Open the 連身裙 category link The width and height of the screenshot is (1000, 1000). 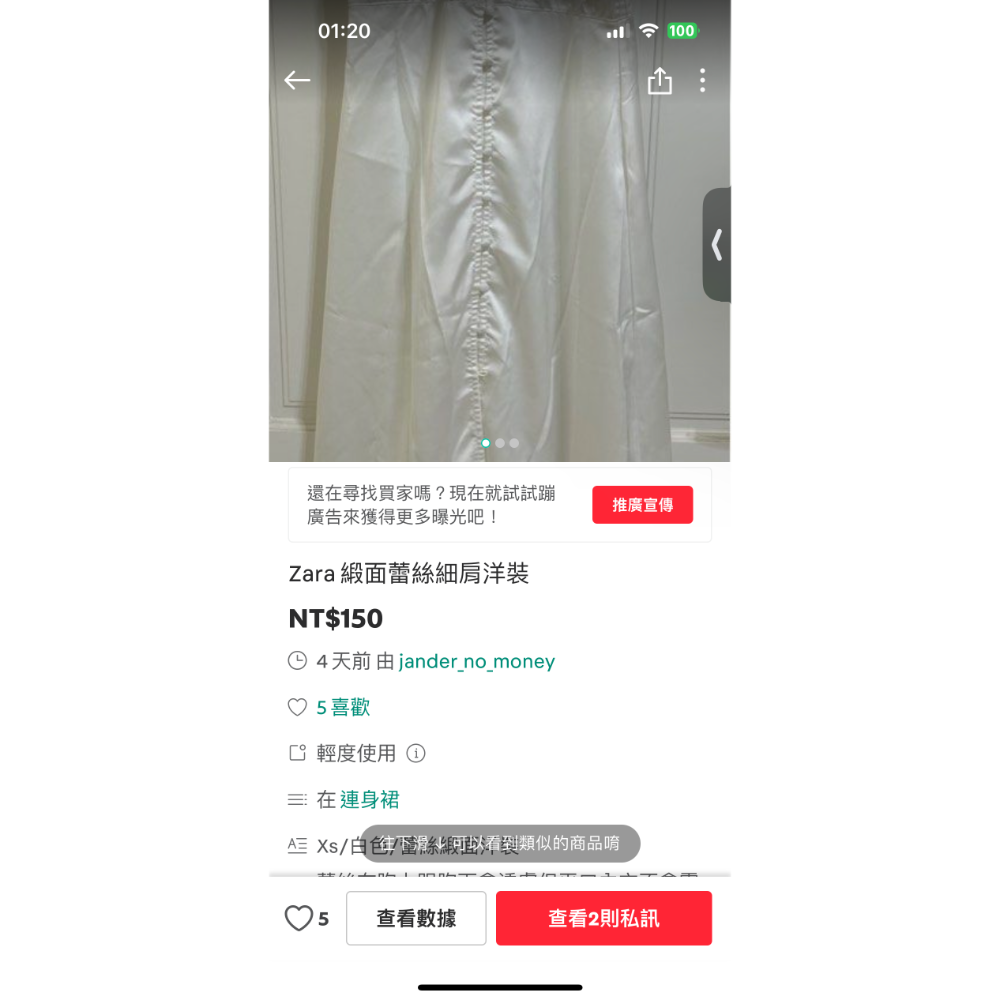369,800
